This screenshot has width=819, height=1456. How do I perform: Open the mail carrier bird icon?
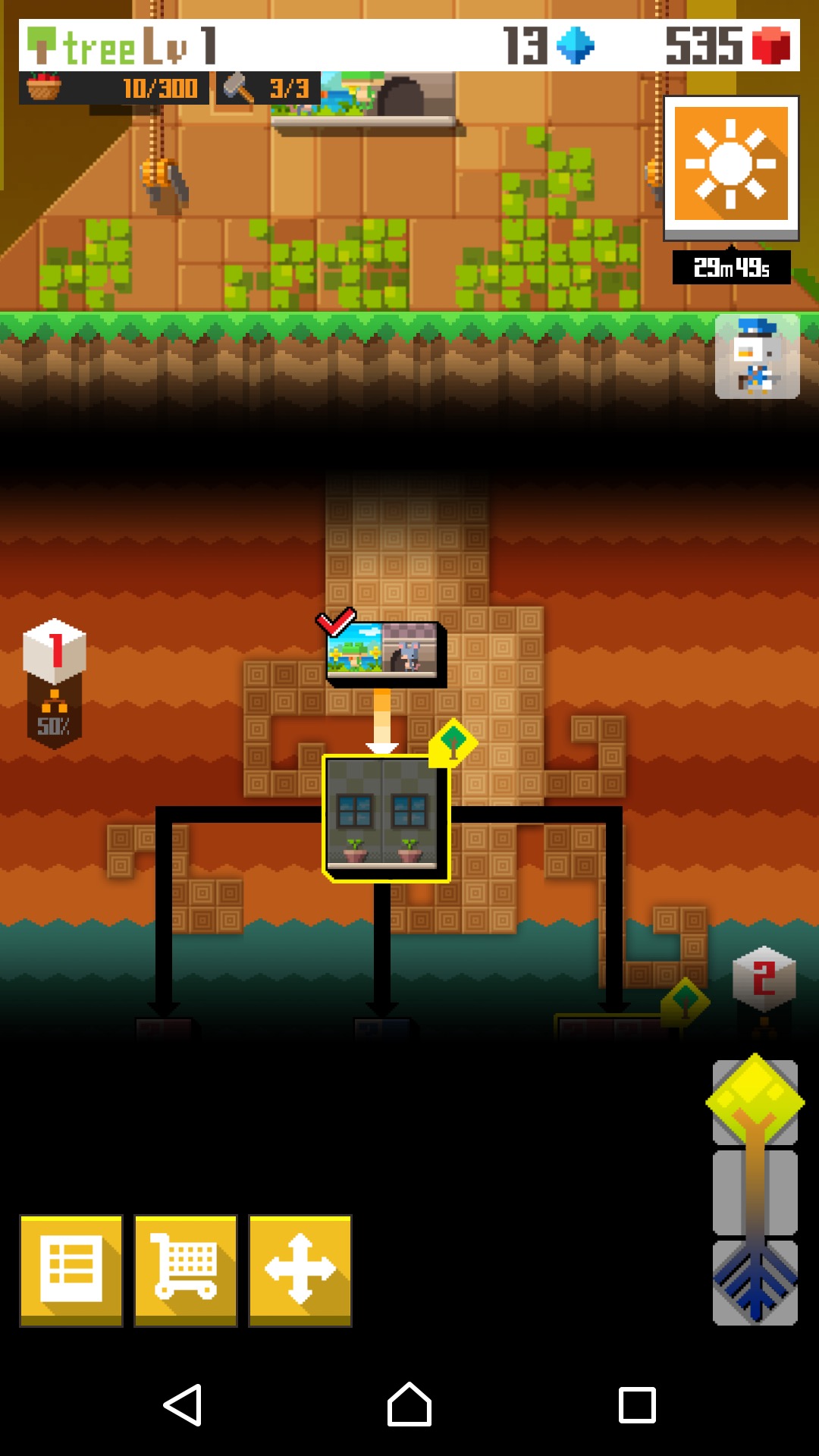click(x=757, y=357)
